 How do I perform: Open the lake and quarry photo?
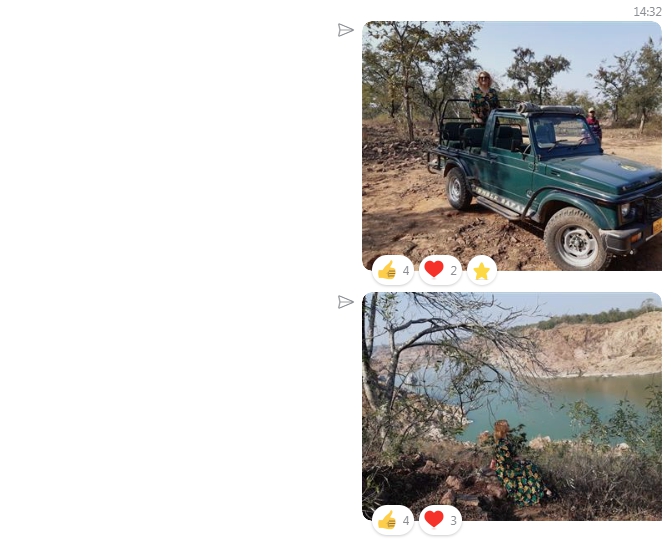click(511, 400)
